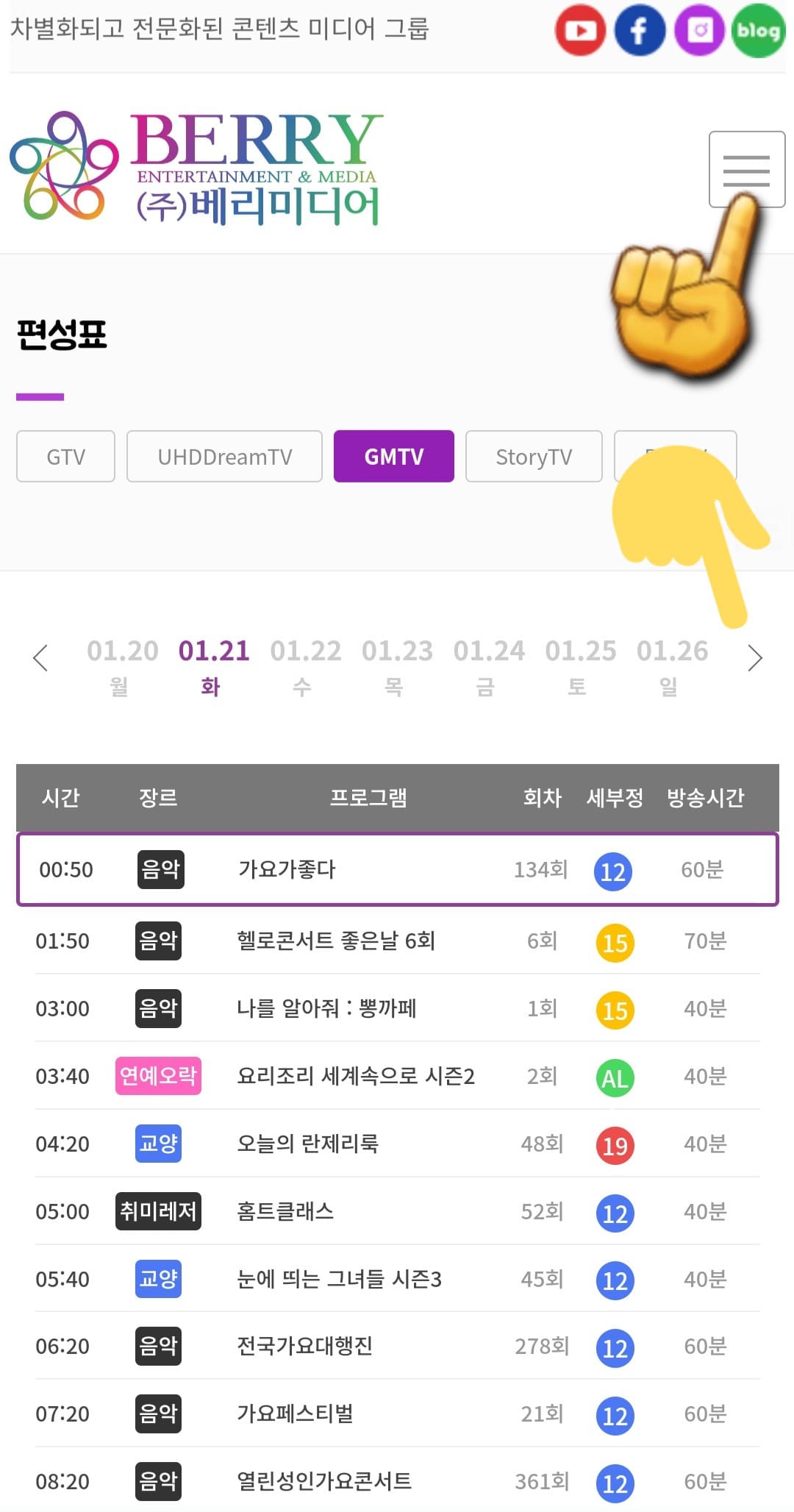Select the UHDDreamTV channel

(224, 456)
